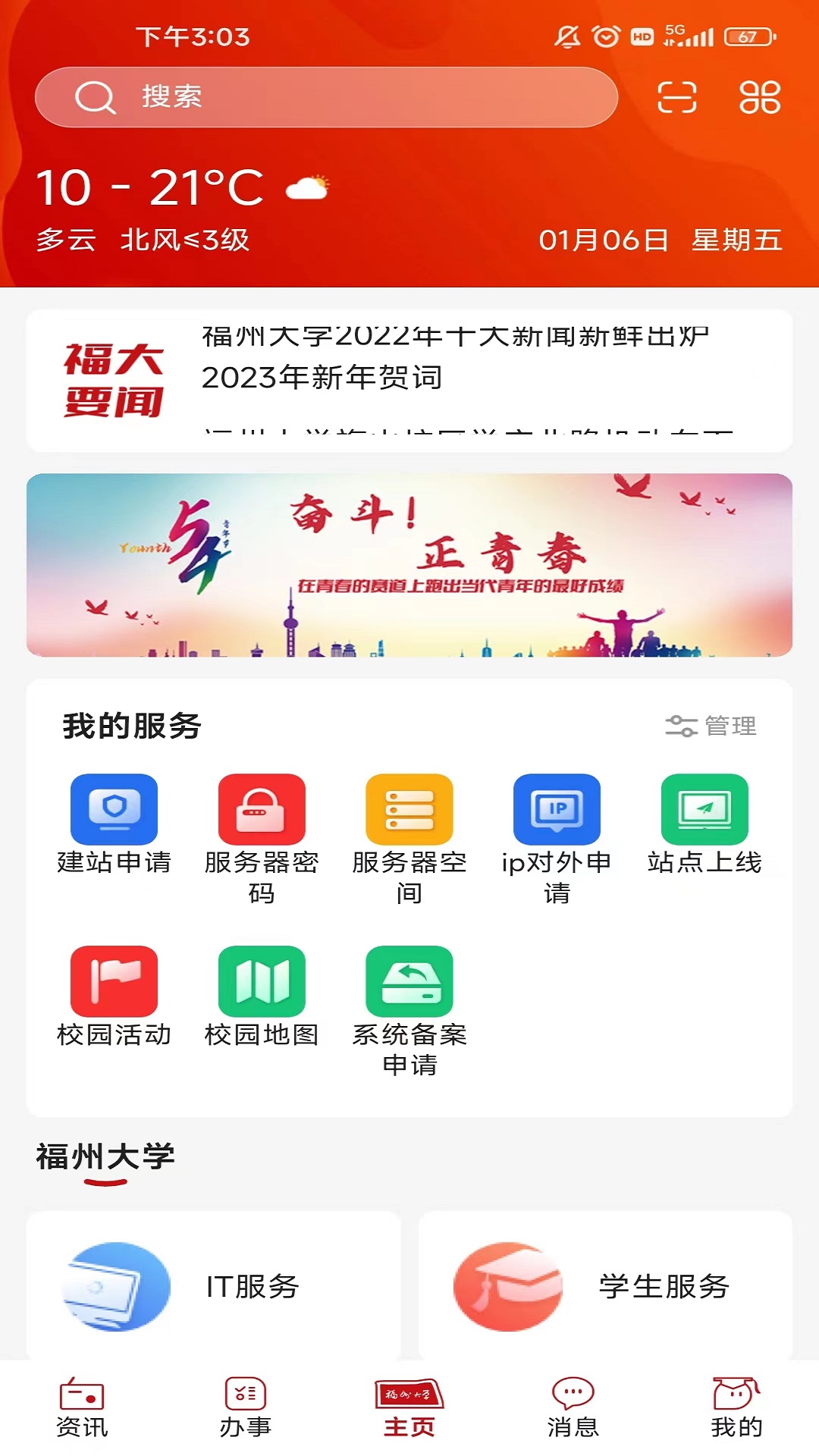
Task: Tap 管理 to manage my services
Action: (711, 726)
